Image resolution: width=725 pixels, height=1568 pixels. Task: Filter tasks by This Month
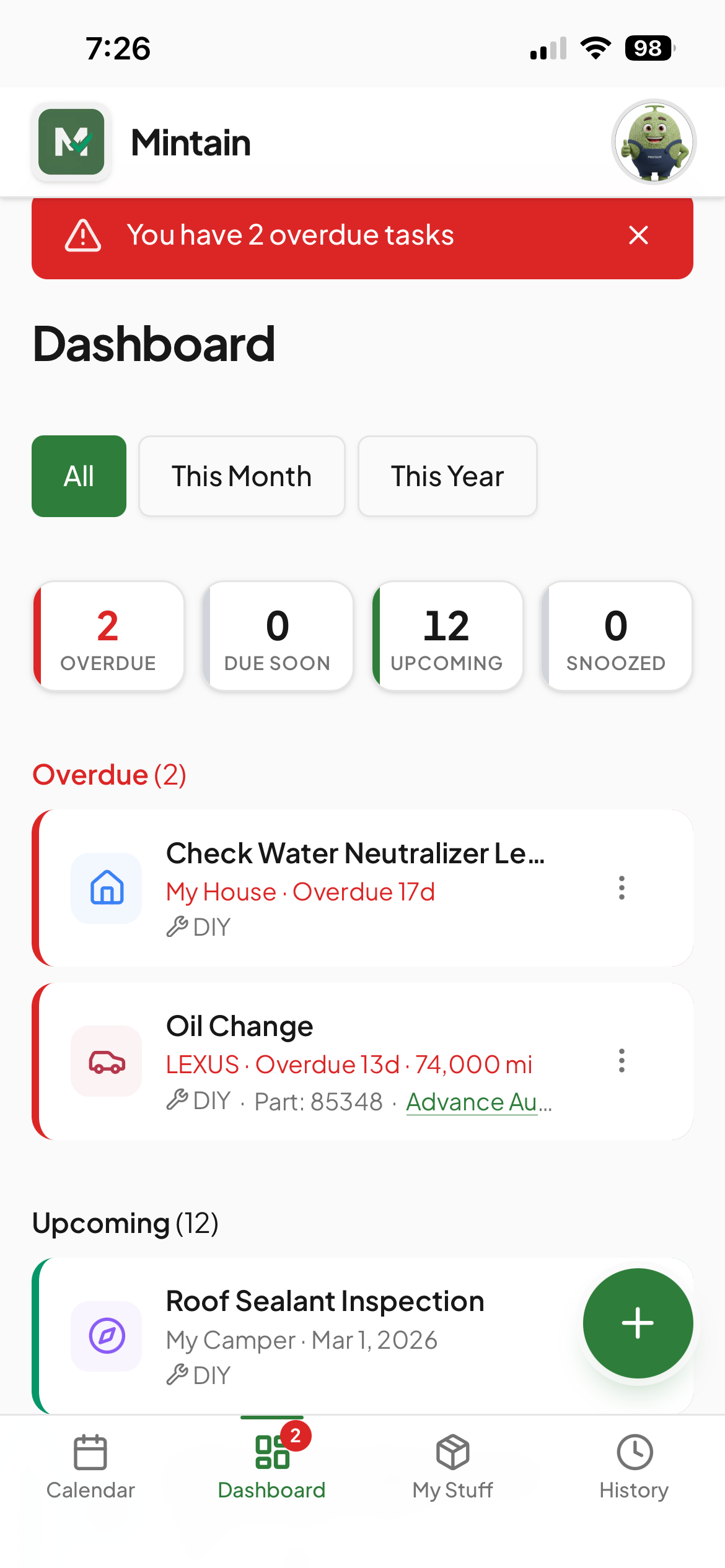pos(242,476)
